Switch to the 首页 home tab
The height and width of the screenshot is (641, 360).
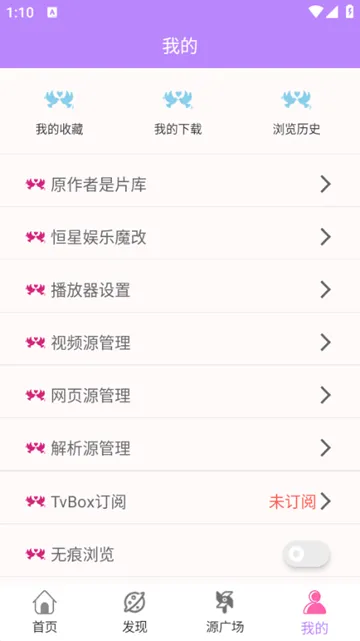(45, 612)
